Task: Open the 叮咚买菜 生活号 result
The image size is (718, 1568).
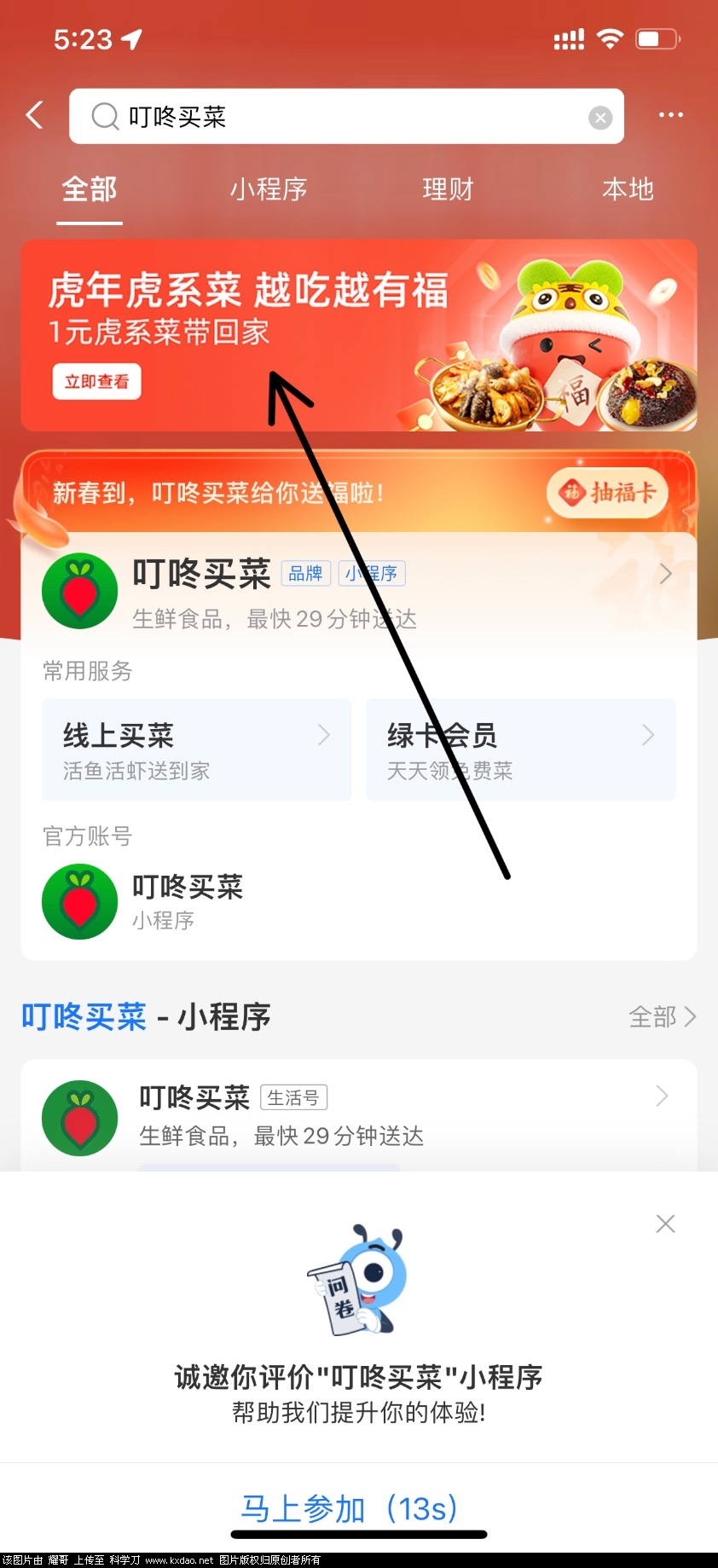Action: point(358,1114)
